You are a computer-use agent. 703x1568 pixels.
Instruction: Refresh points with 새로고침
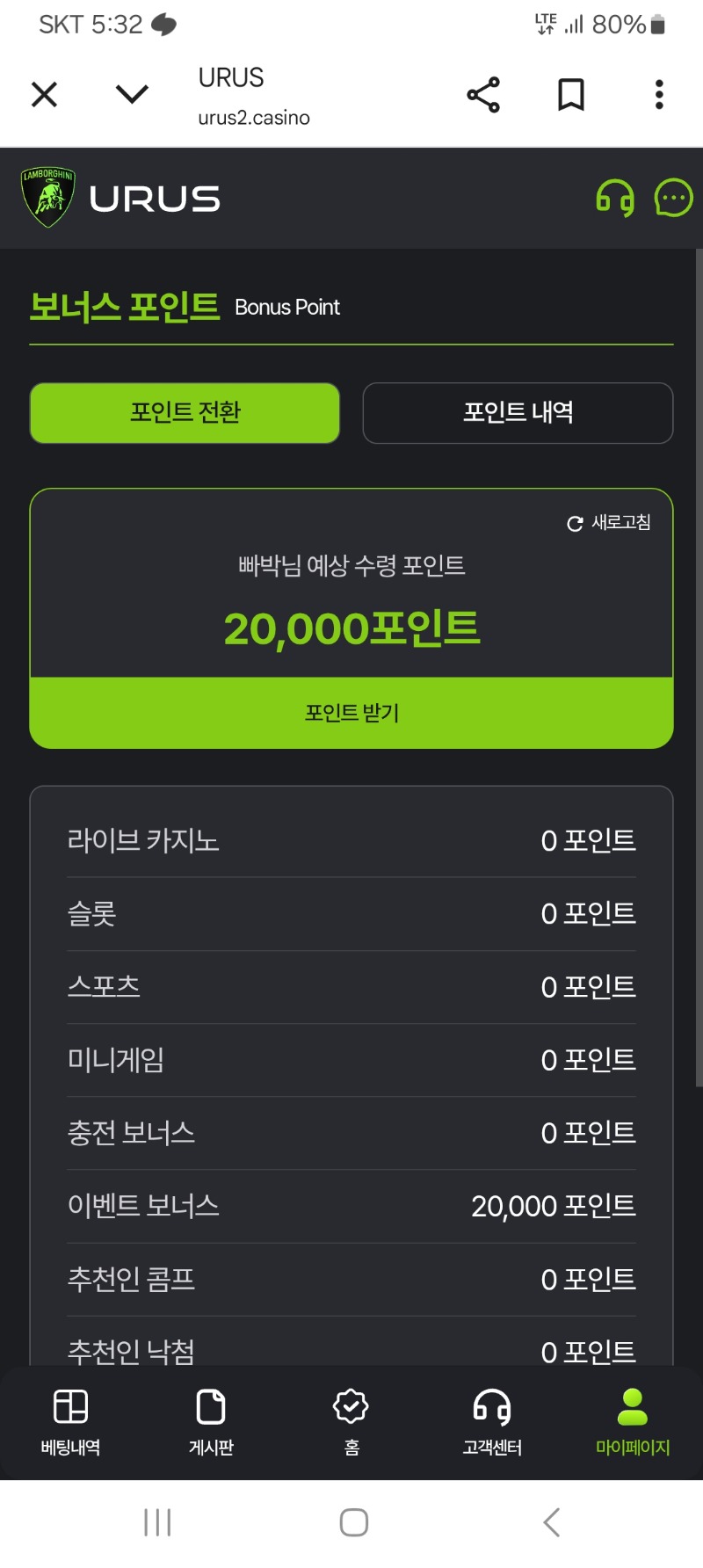(610, 523)
